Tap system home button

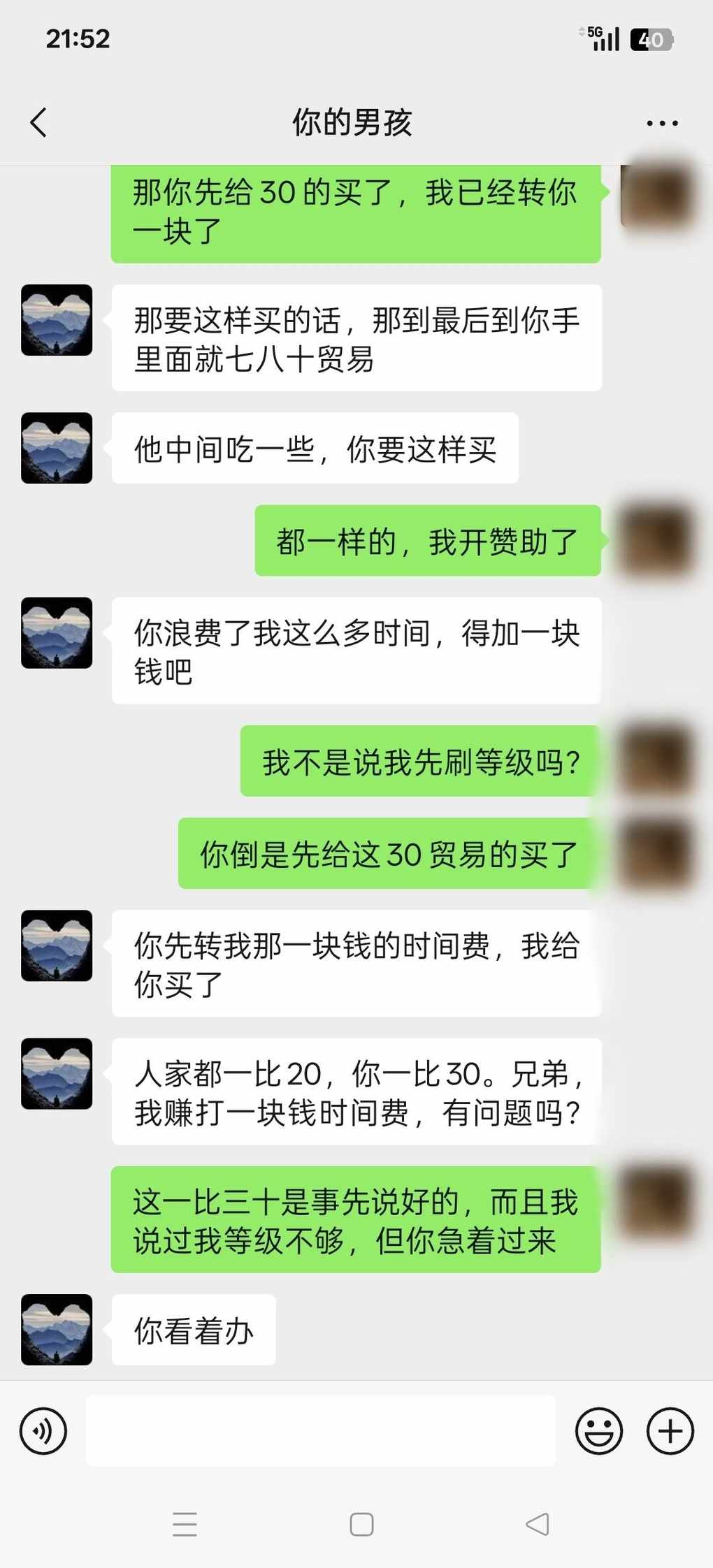click(x=361, y=1524)
